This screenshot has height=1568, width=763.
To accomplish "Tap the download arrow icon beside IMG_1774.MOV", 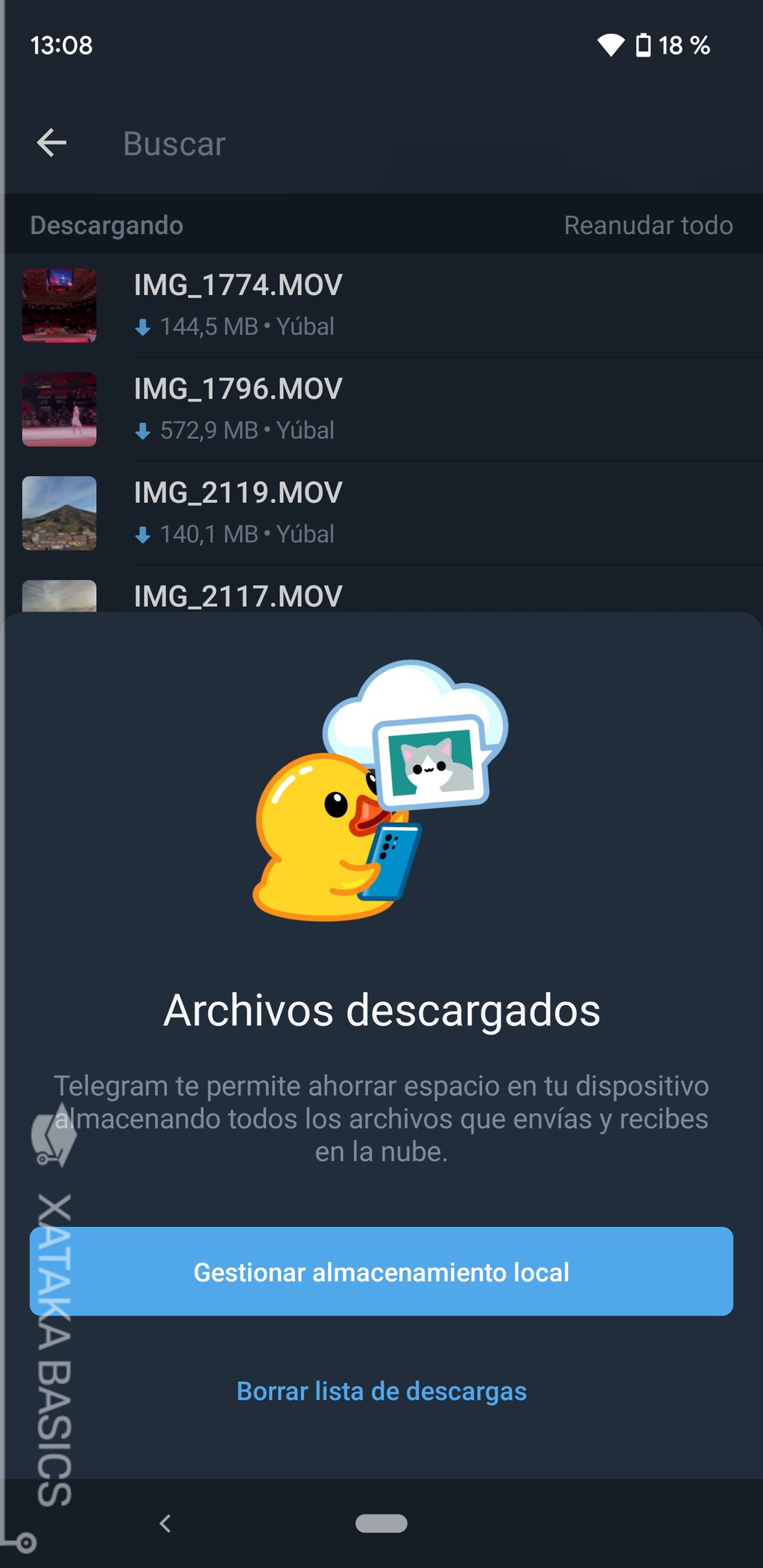I will [x=143, y=327].
